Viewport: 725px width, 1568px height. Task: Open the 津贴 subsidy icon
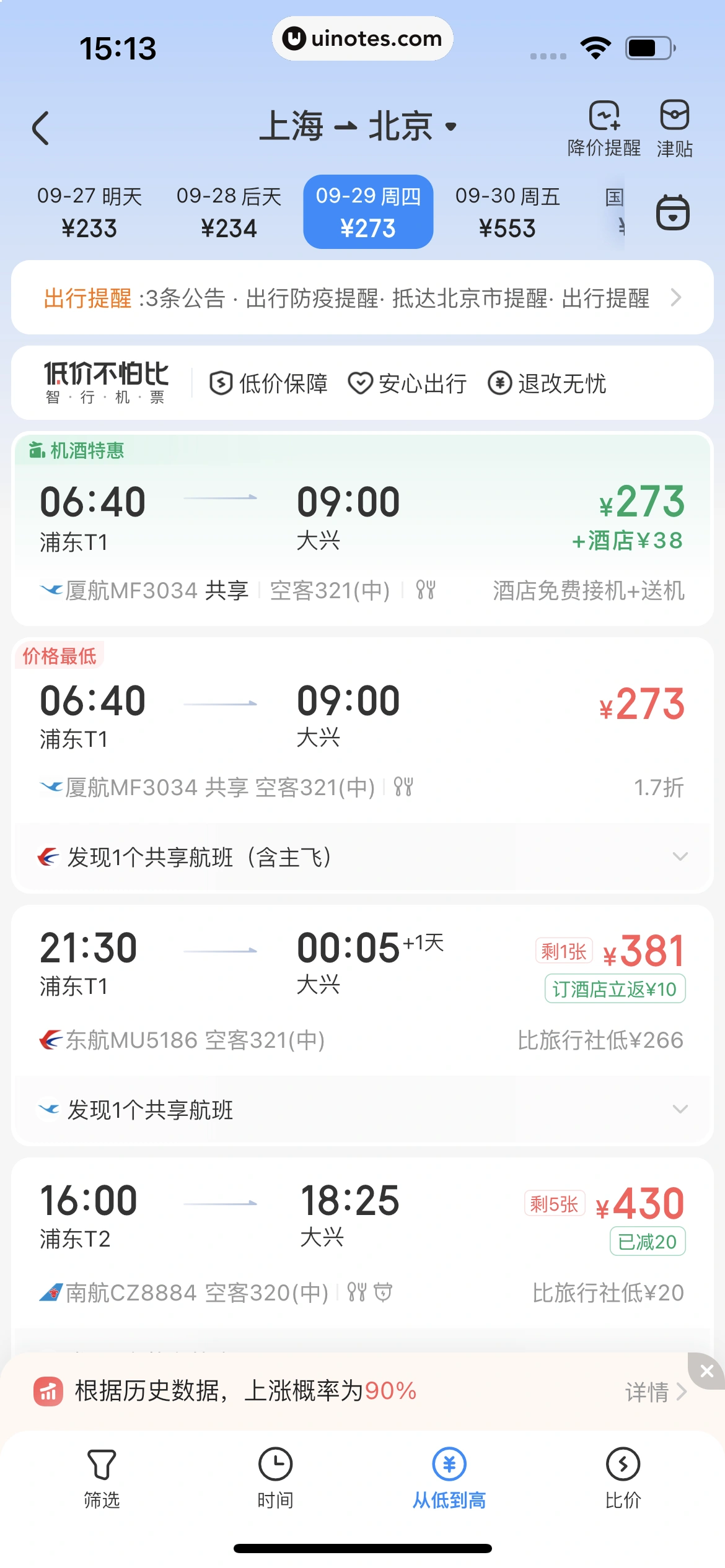click(674, 128)
